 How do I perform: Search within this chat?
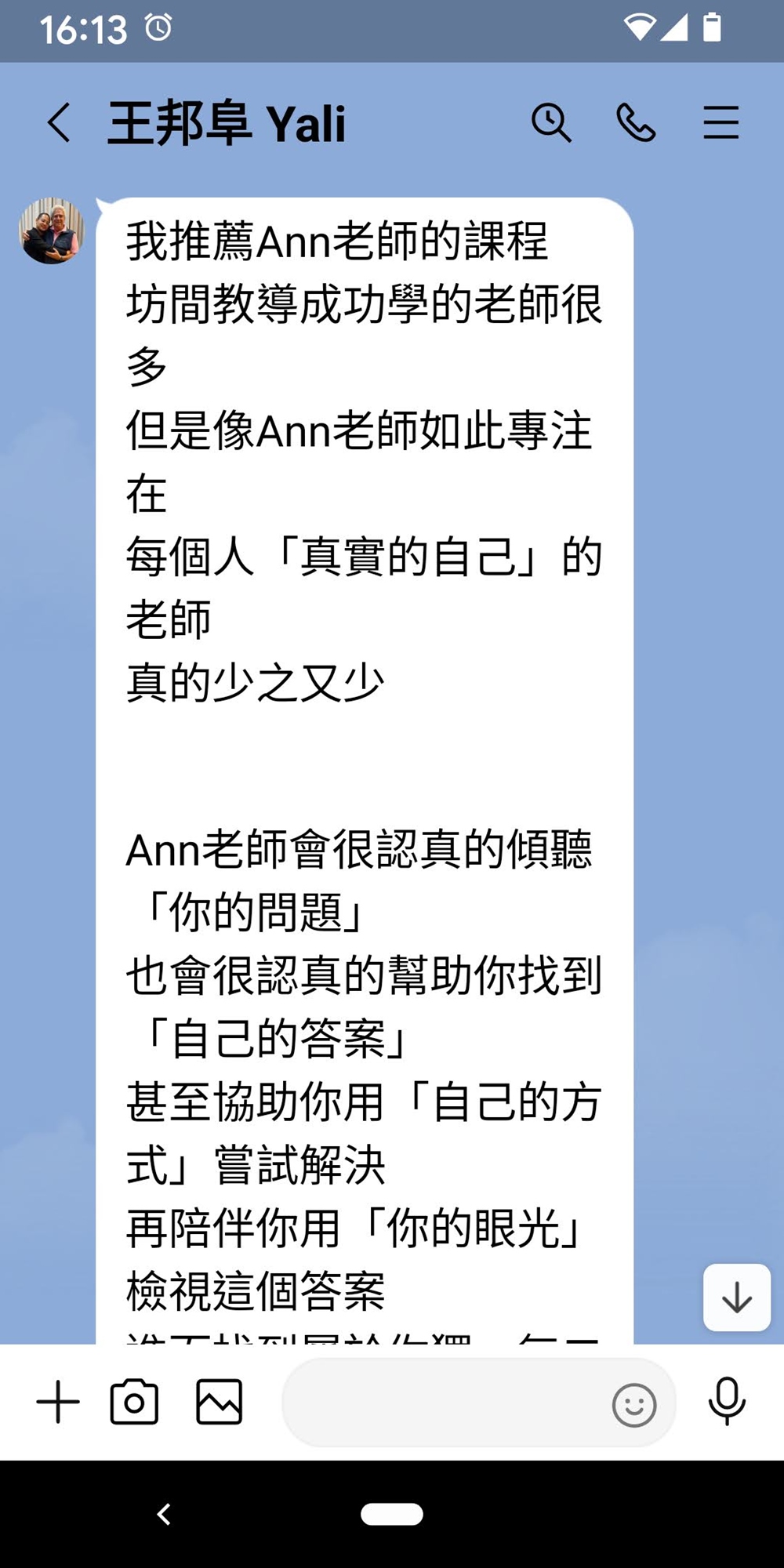pyautogui.click(x=551, y=123)
